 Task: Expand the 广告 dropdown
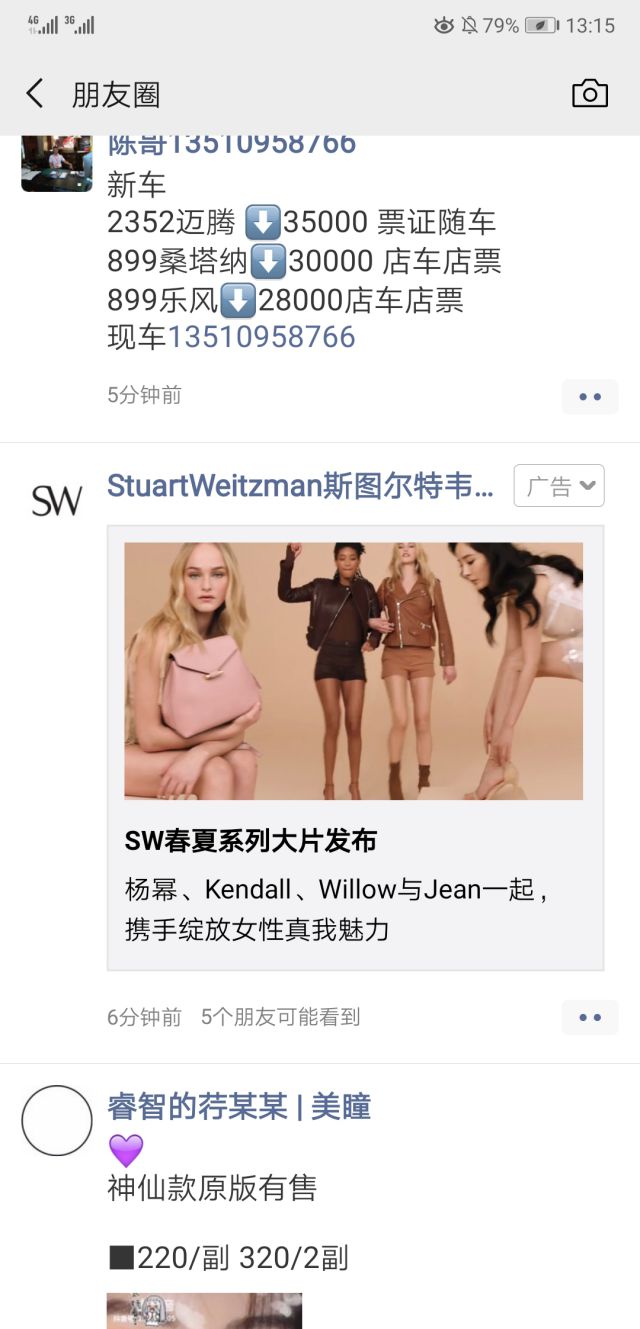pos(559,486)
